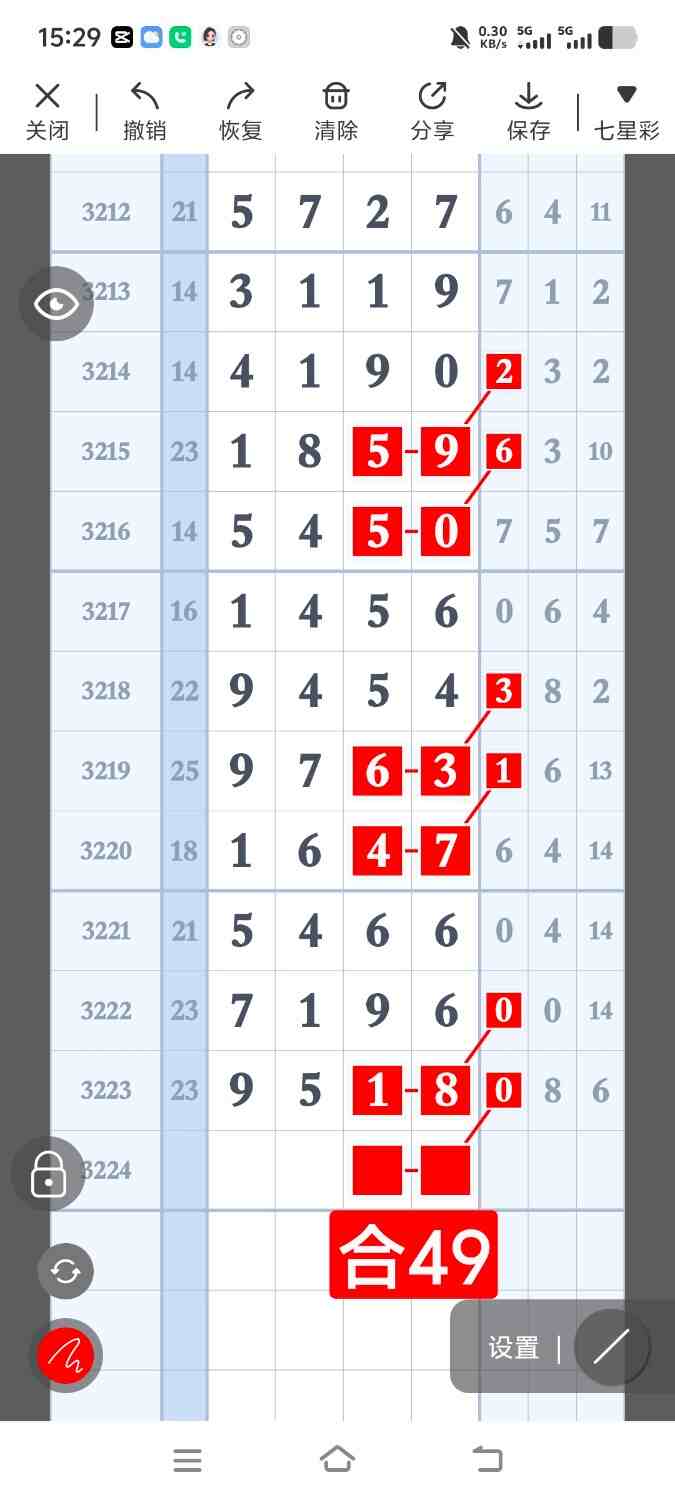Tap the lock icon button
The height and width of the screenshot is (1500, 675).
[48, 1174]
